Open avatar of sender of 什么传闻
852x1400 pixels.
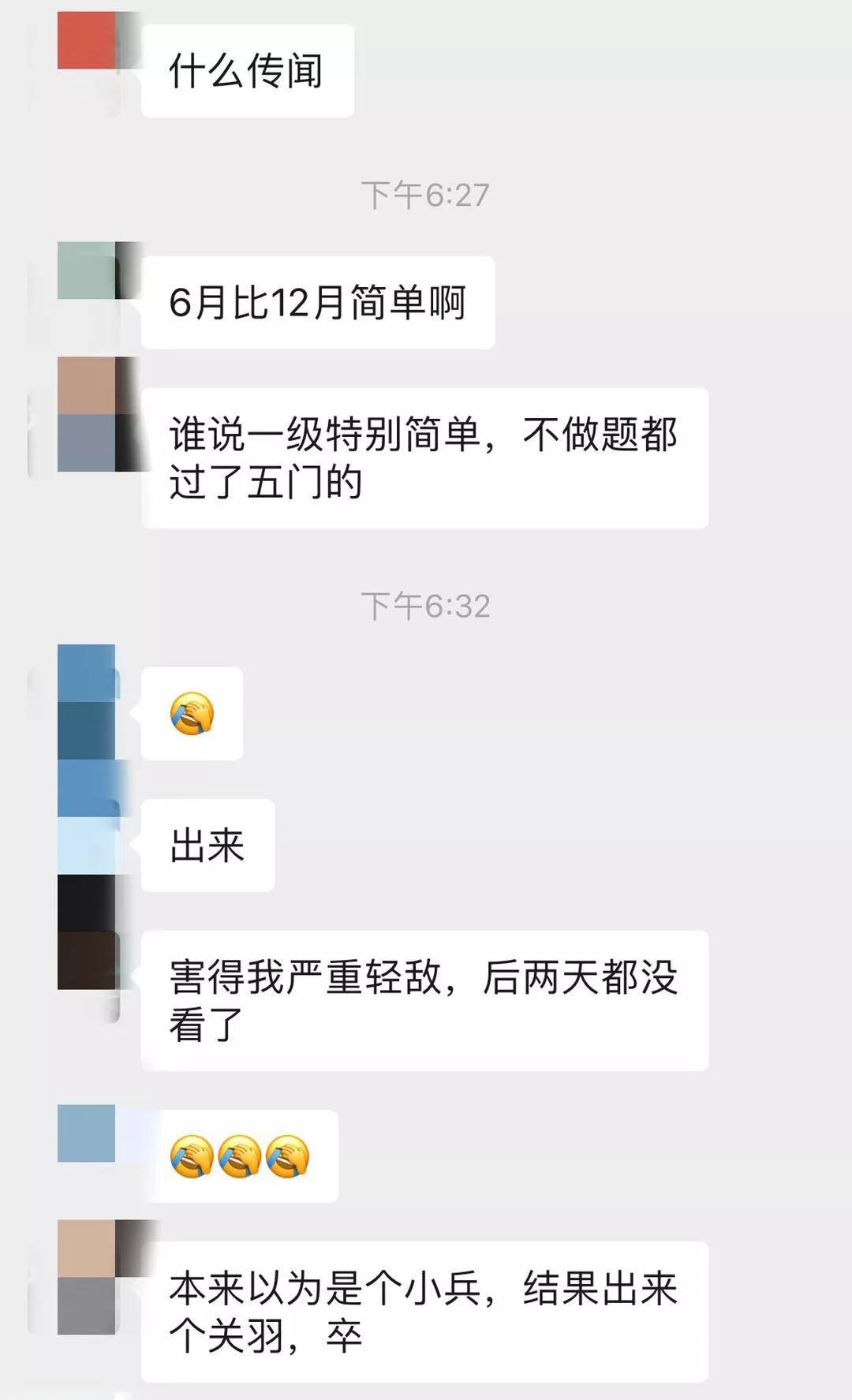(87, 41)
